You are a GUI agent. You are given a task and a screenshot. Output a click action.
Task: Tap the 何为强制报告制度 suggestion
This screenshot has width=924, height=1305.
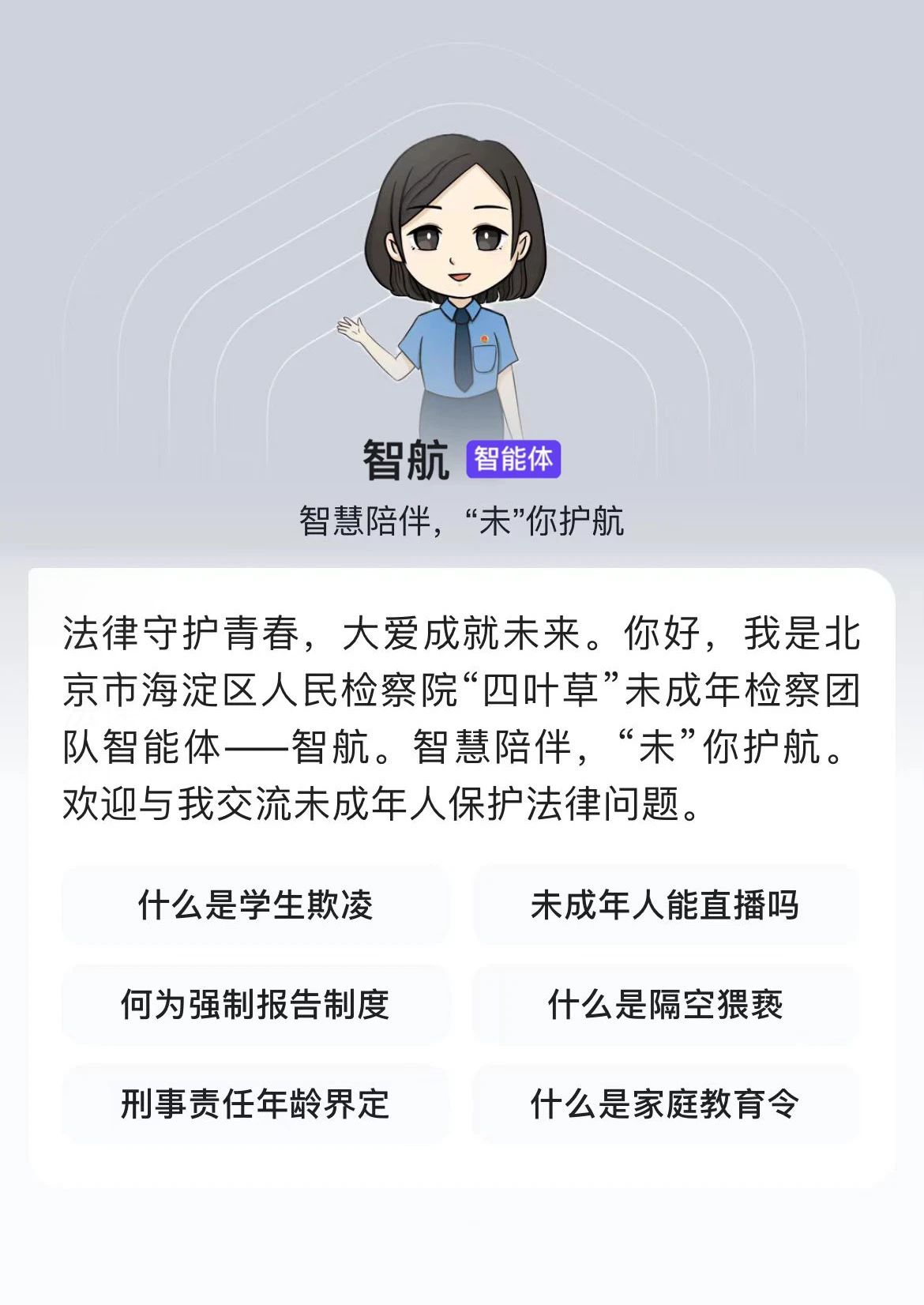pyautogui.click(x=255, y=1005)
